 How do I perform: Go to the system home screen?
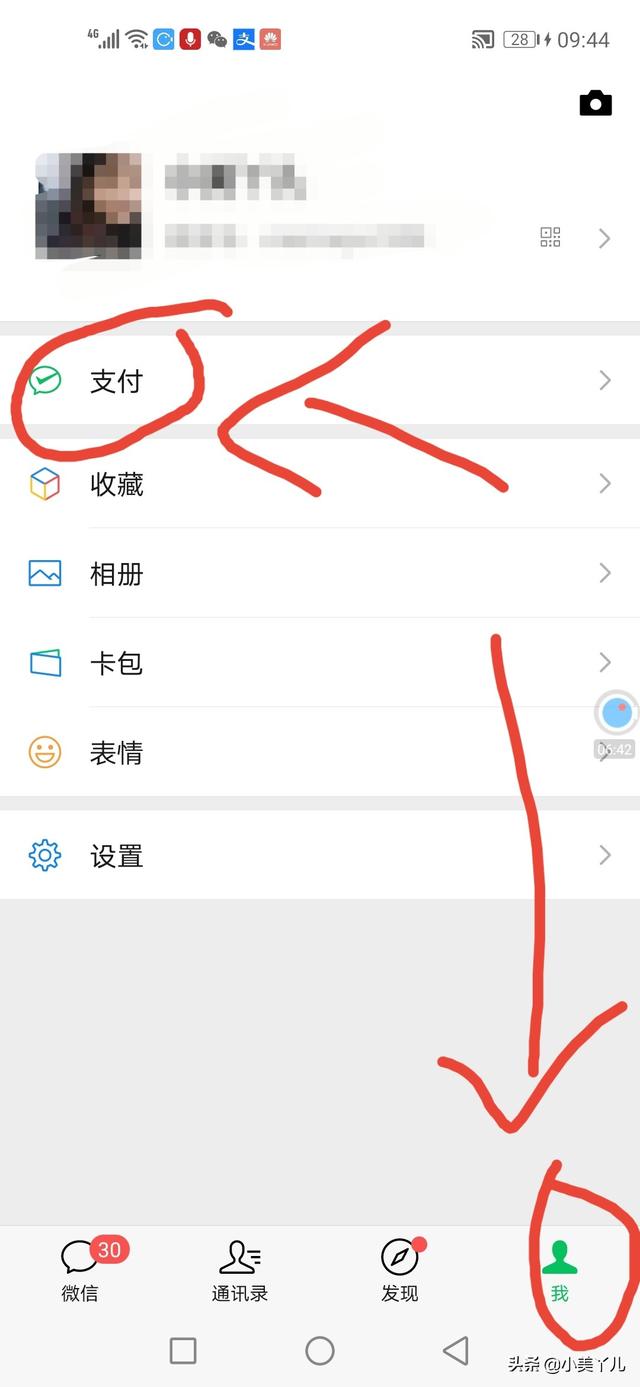[320, 1351]
